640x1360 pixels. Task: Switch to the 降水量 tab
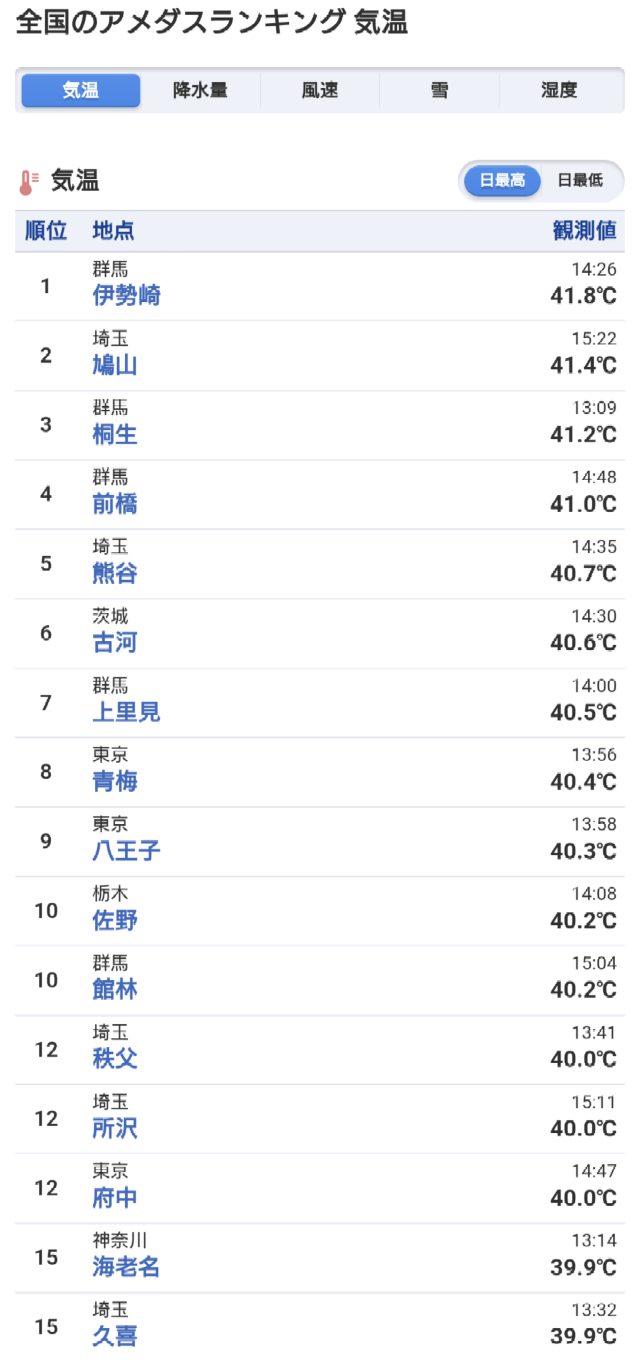tap(200, 90)
